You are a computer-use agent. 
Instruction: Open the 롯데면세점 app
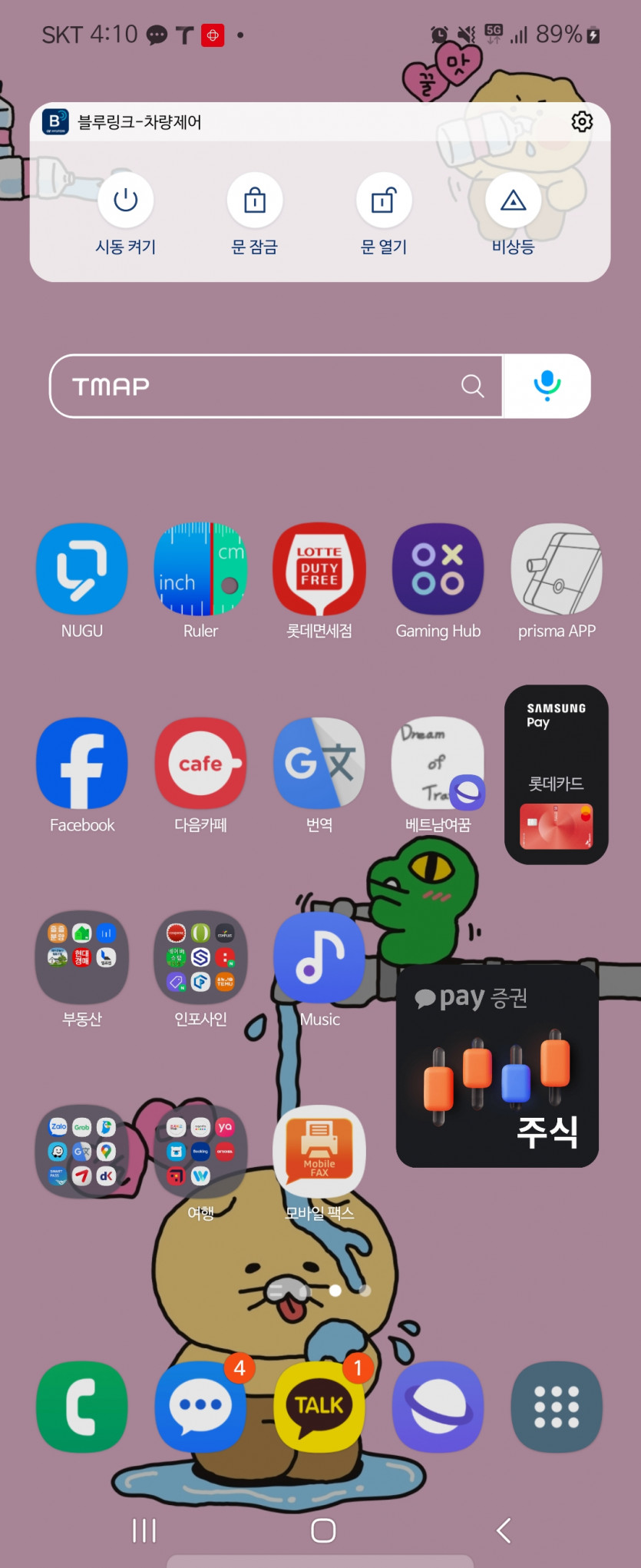319,569
